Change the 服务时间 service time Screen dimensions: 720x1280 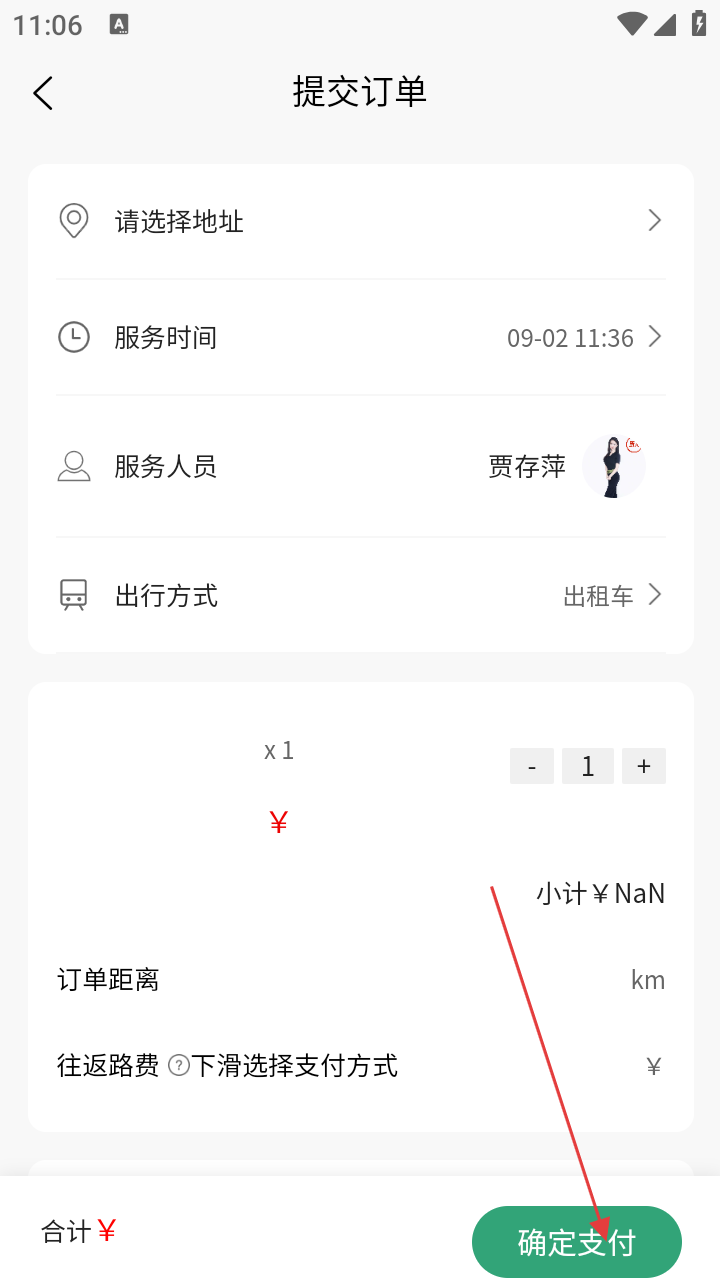point(361,337)
